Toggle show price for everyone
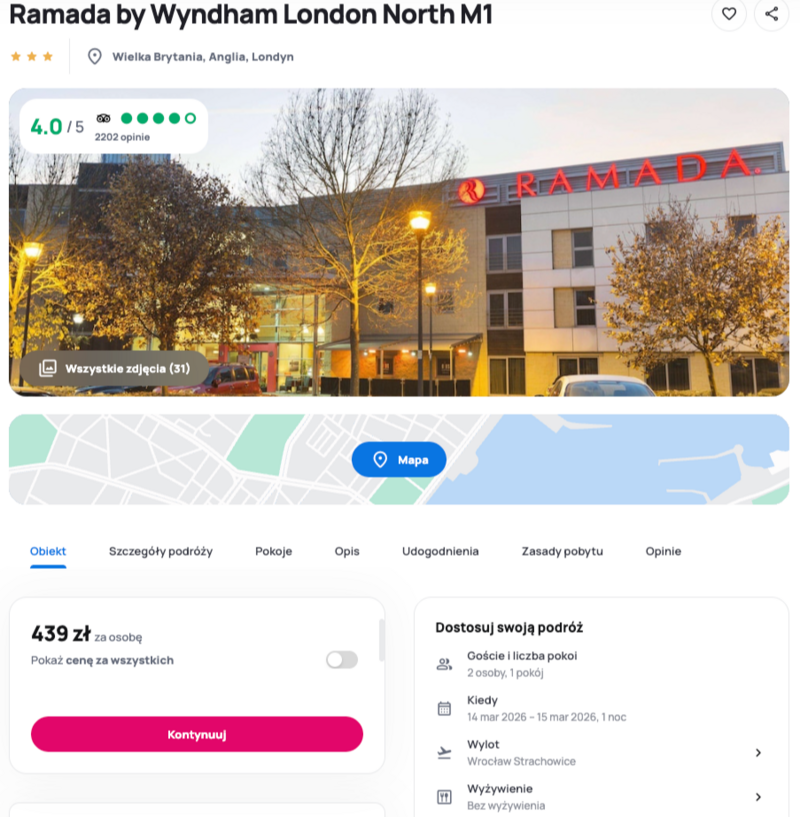Screen dimensions: 800x817 [x=341, y=660]
